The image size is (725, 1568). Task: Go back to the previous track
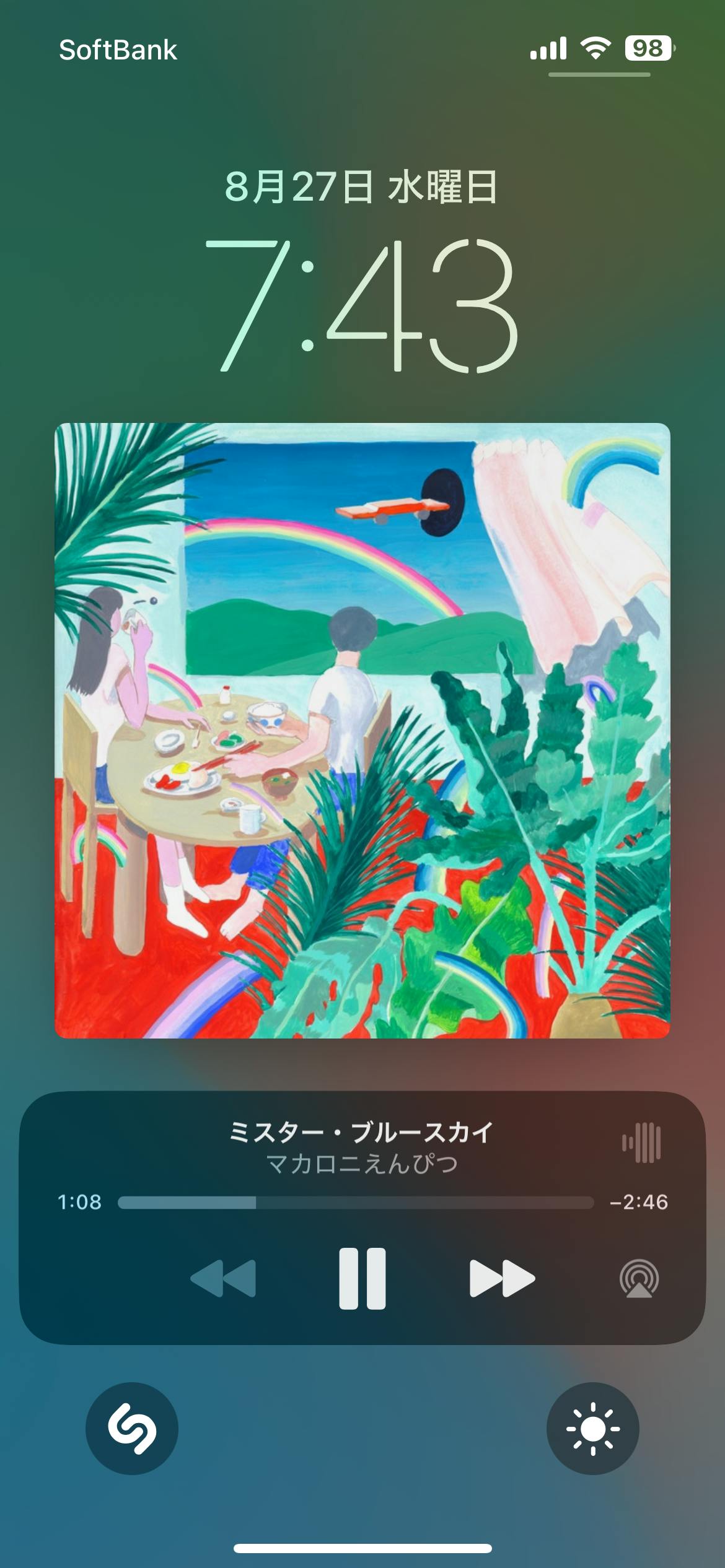[x=223, y=1278]
